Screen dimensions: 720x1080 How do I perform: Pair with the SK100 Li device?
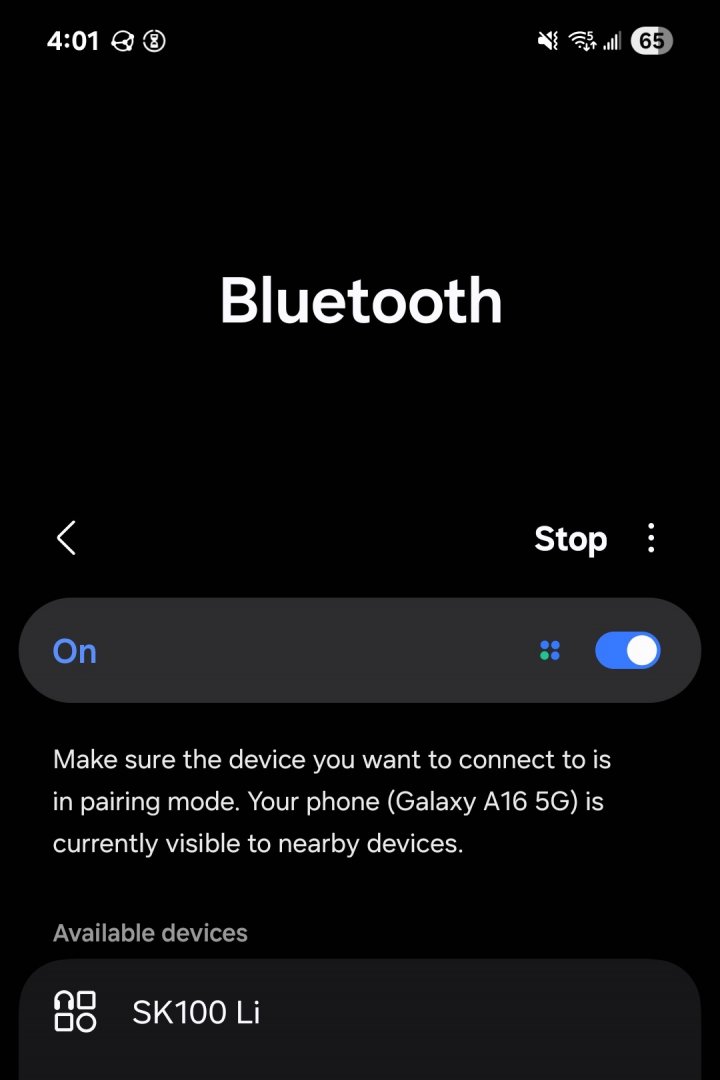pos(196,1012)
